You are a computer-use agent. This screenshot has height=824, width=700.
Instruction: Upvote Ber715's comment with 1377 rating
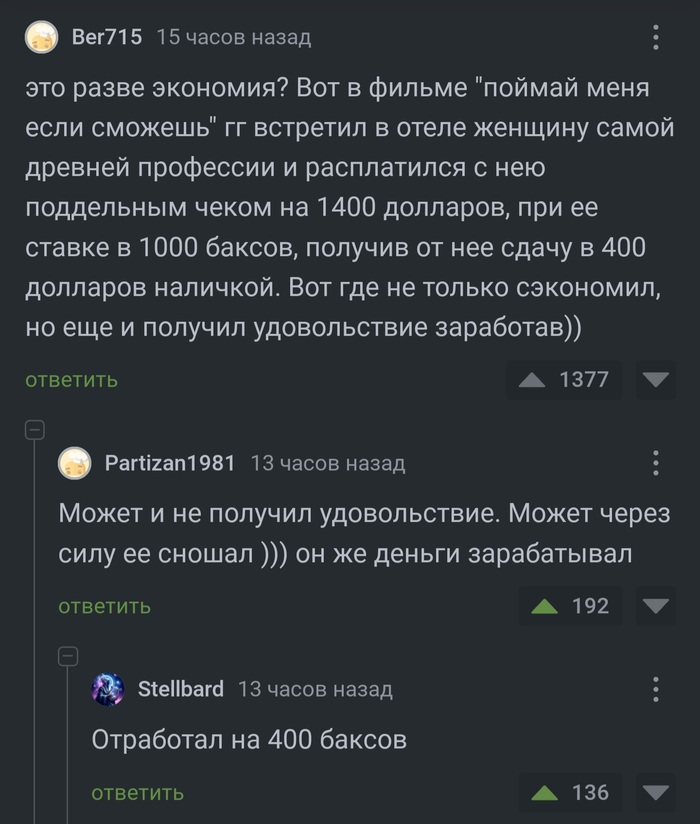[534, 380]
